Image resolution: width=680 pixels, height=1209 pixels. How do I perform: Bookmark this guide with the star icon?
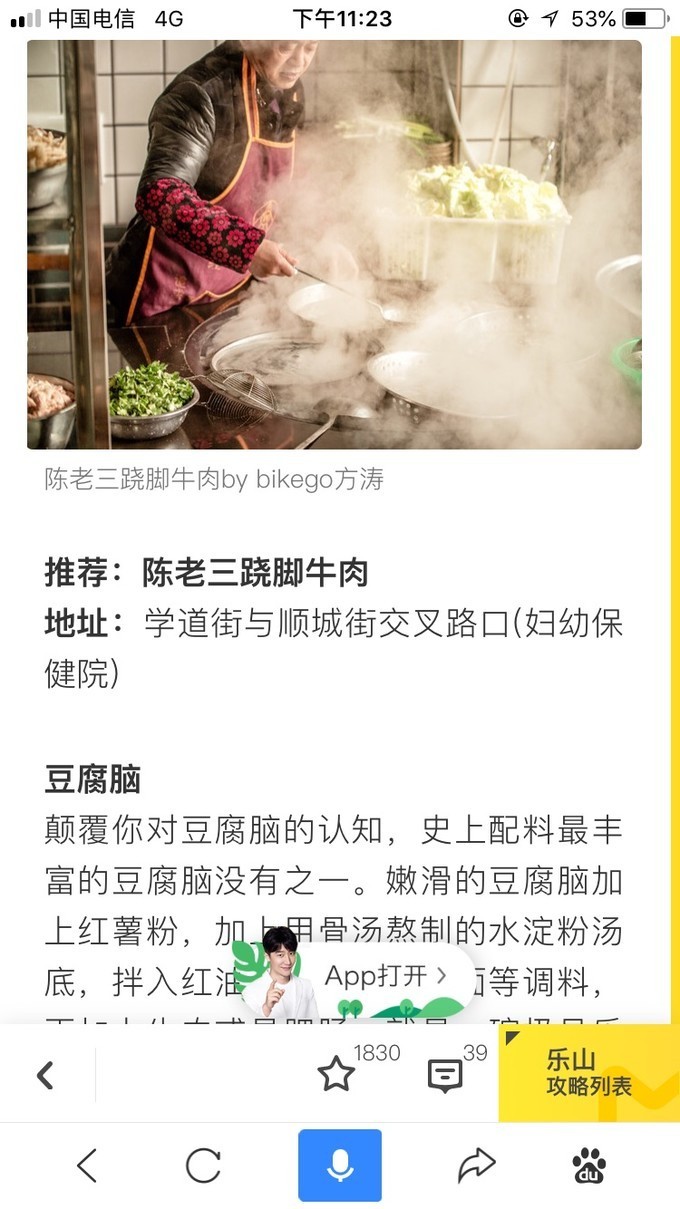(336, 1074)
